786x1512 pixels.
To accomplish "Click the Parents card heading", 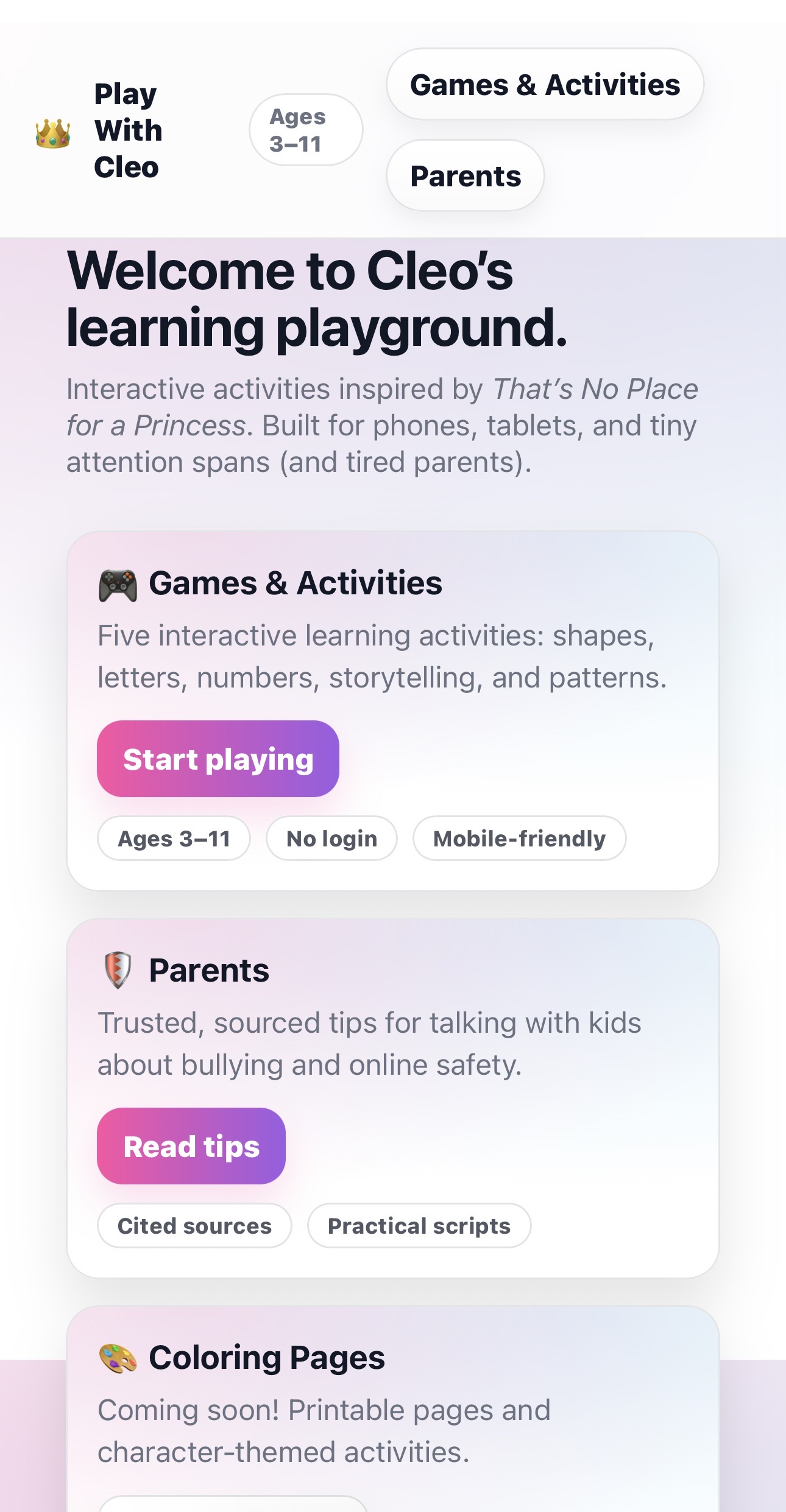I will 210,969.
